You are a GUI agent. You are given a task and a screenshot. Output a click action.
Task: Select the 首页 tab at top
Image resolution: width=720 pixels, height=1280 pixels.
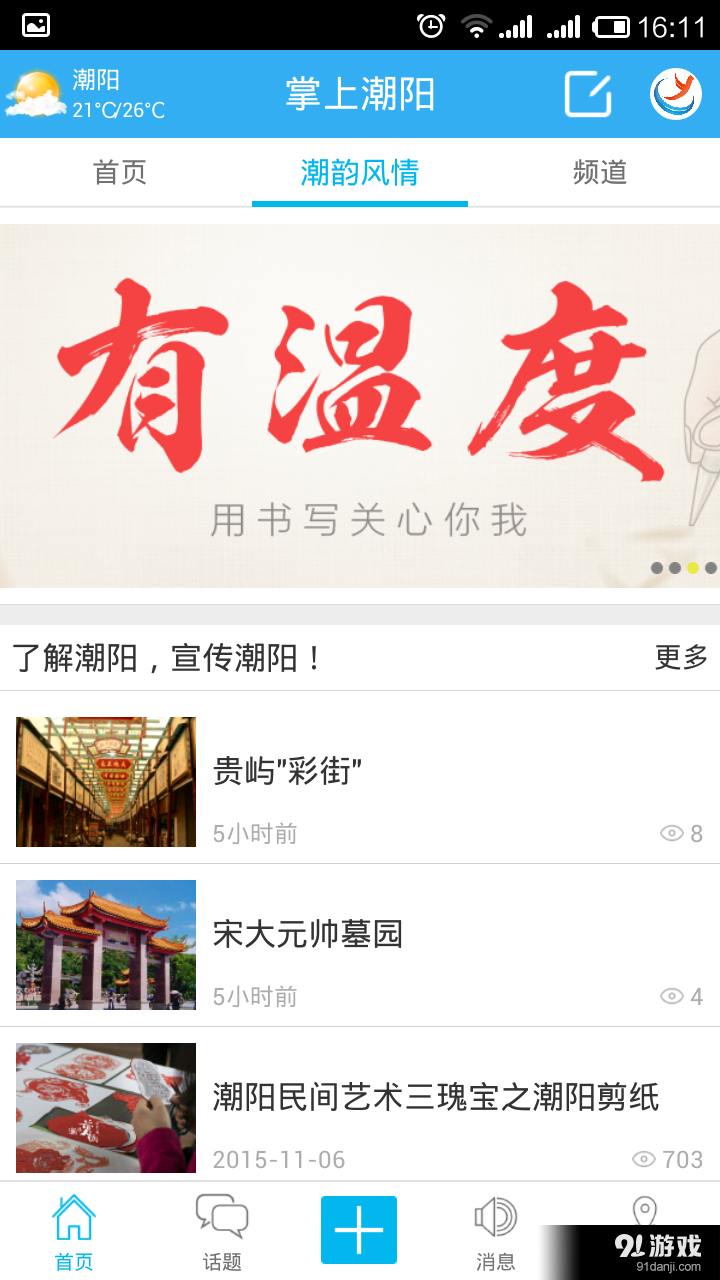tap(120, 172)
